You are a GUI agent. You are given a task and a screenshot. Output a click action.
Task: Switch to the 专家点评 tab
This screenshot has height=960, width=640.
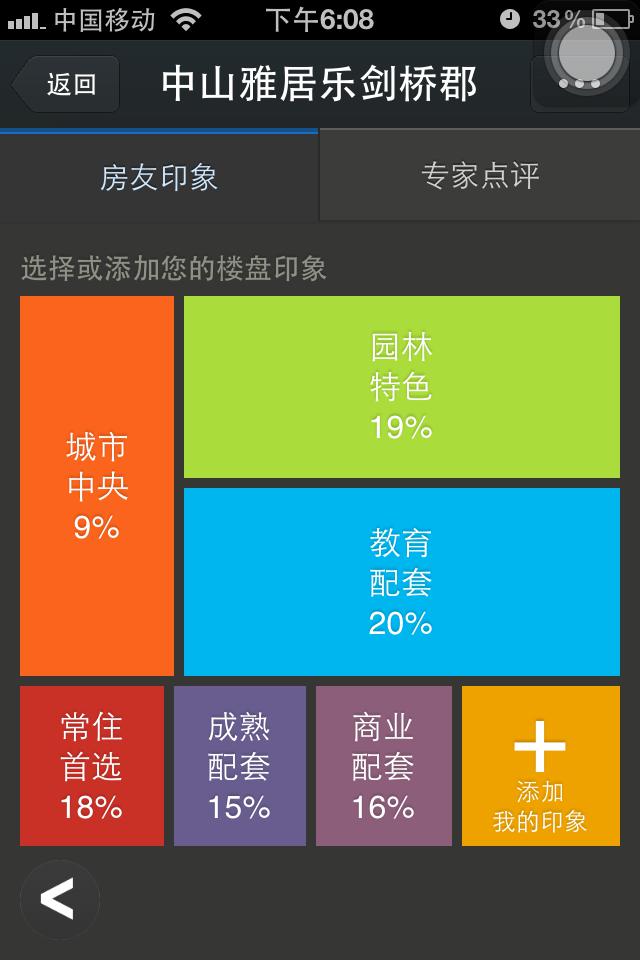point(480,177)
